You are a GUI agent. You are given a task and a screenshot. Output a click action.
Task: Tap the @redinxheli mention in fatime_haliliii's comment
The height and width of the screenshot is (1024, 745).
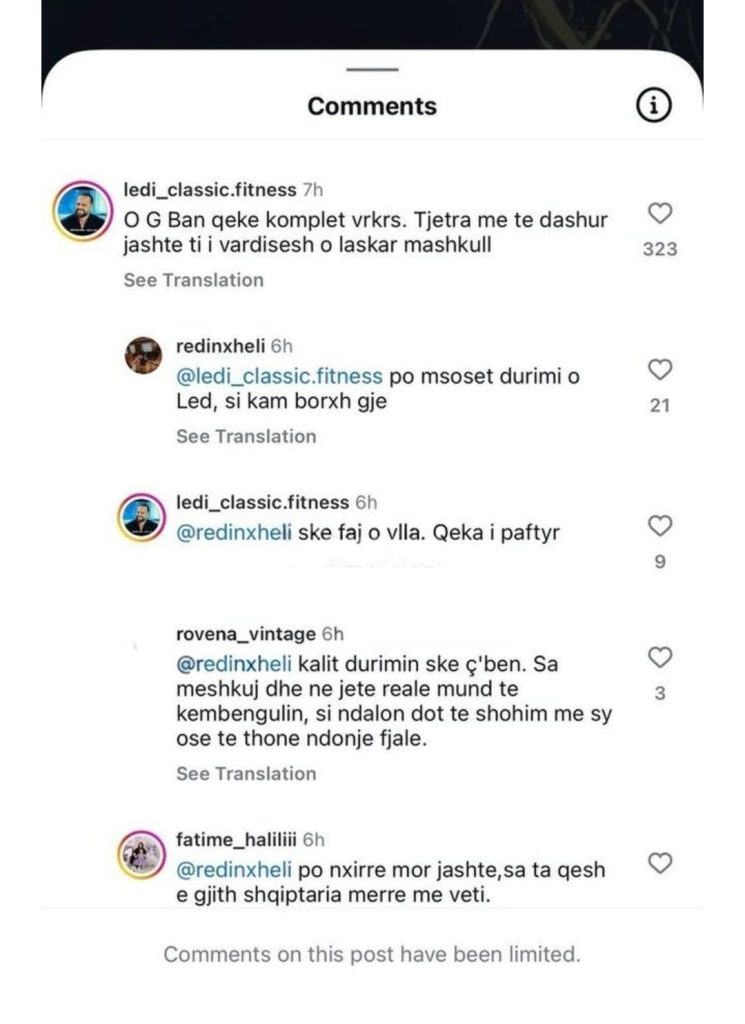point(233,870)
